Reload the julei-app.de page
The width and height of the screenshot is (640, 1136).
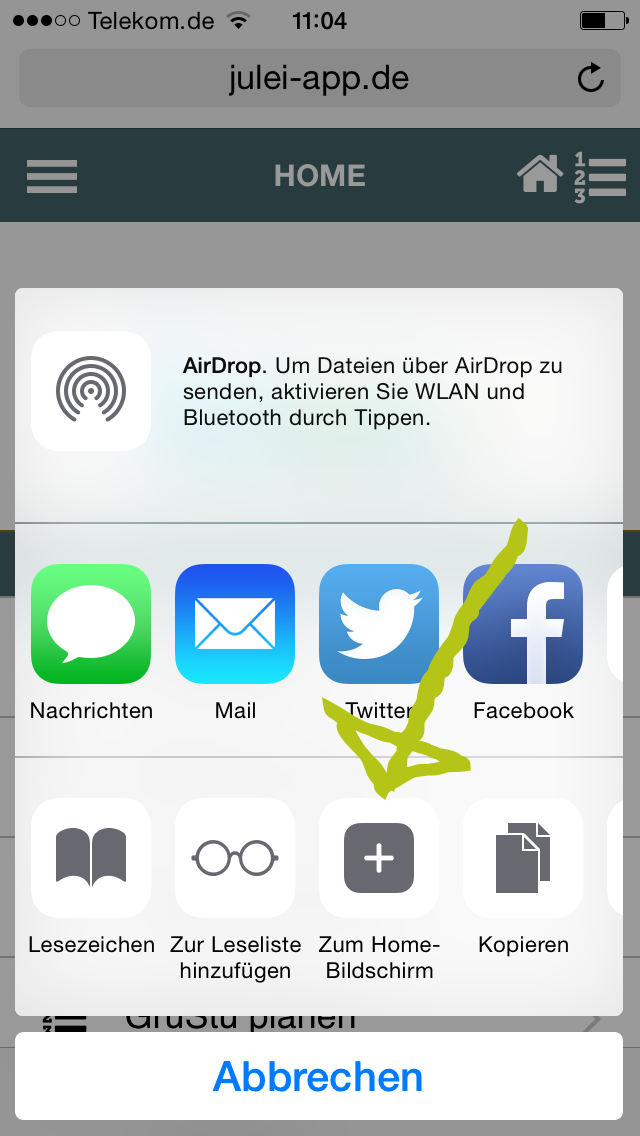pos(591,78)
